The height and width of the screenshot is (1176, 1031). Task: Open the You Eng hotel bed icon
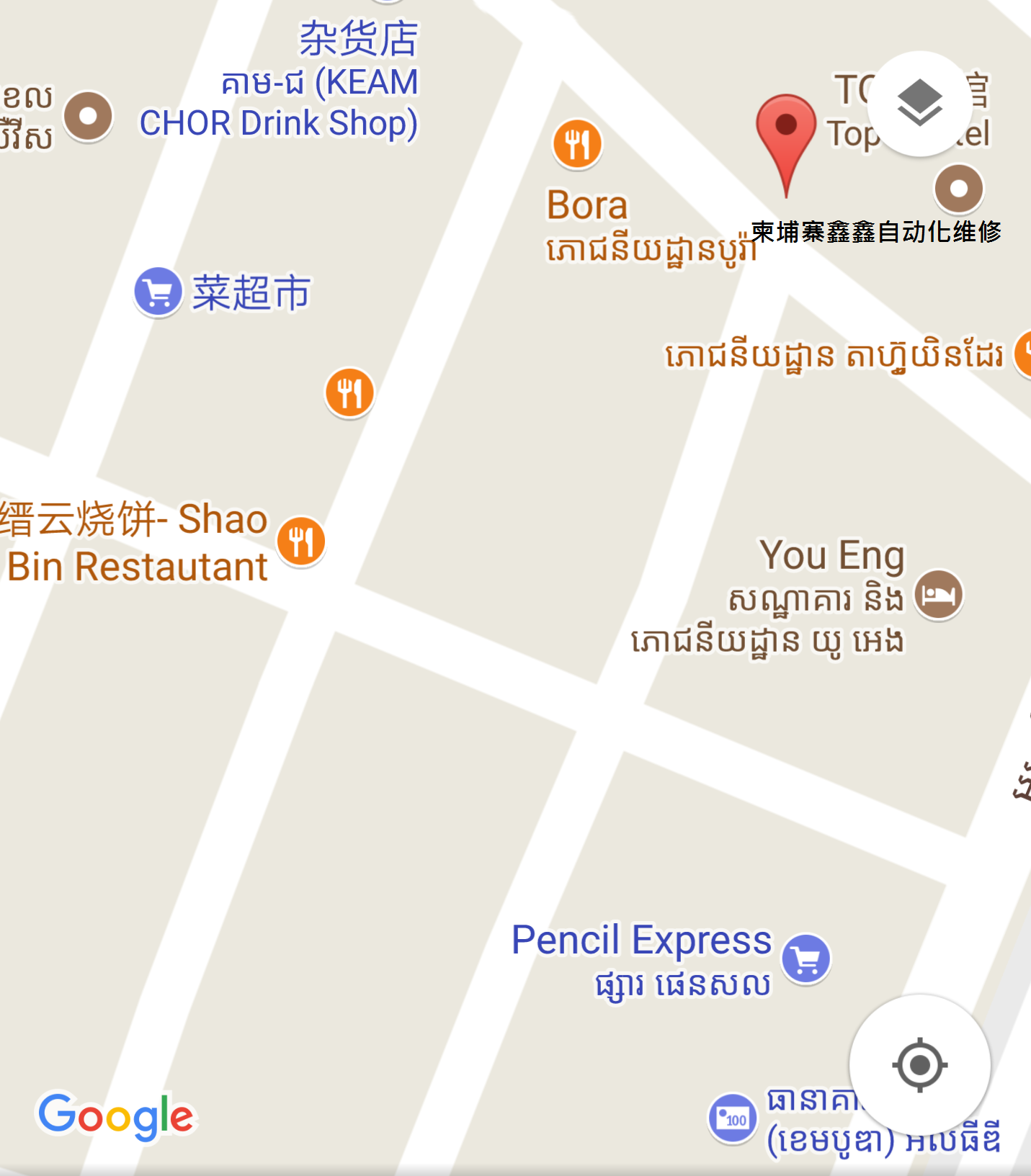tap(938, 596)
